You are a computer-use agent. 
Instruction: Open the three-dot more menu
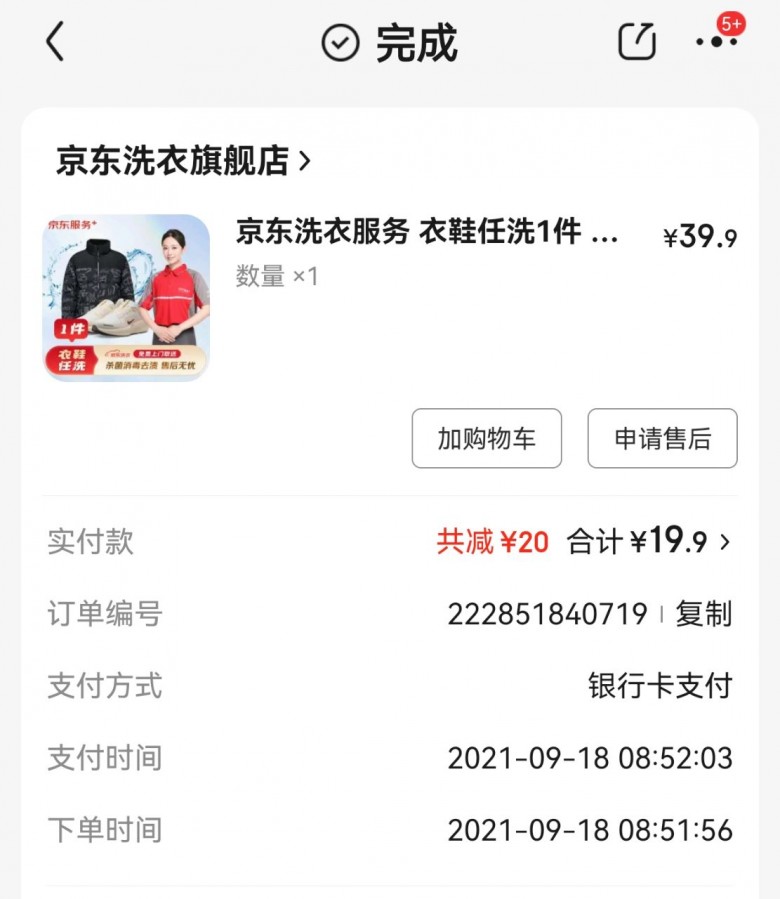click(x=716, y=42)
